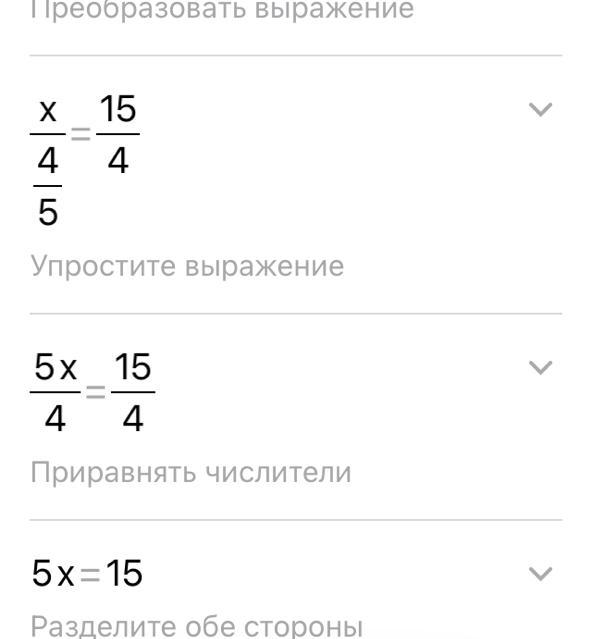This screenshot has width=592, height=639.
Task: Expand the 5x=15 divide both sides step
Action: tap(540, 574)
